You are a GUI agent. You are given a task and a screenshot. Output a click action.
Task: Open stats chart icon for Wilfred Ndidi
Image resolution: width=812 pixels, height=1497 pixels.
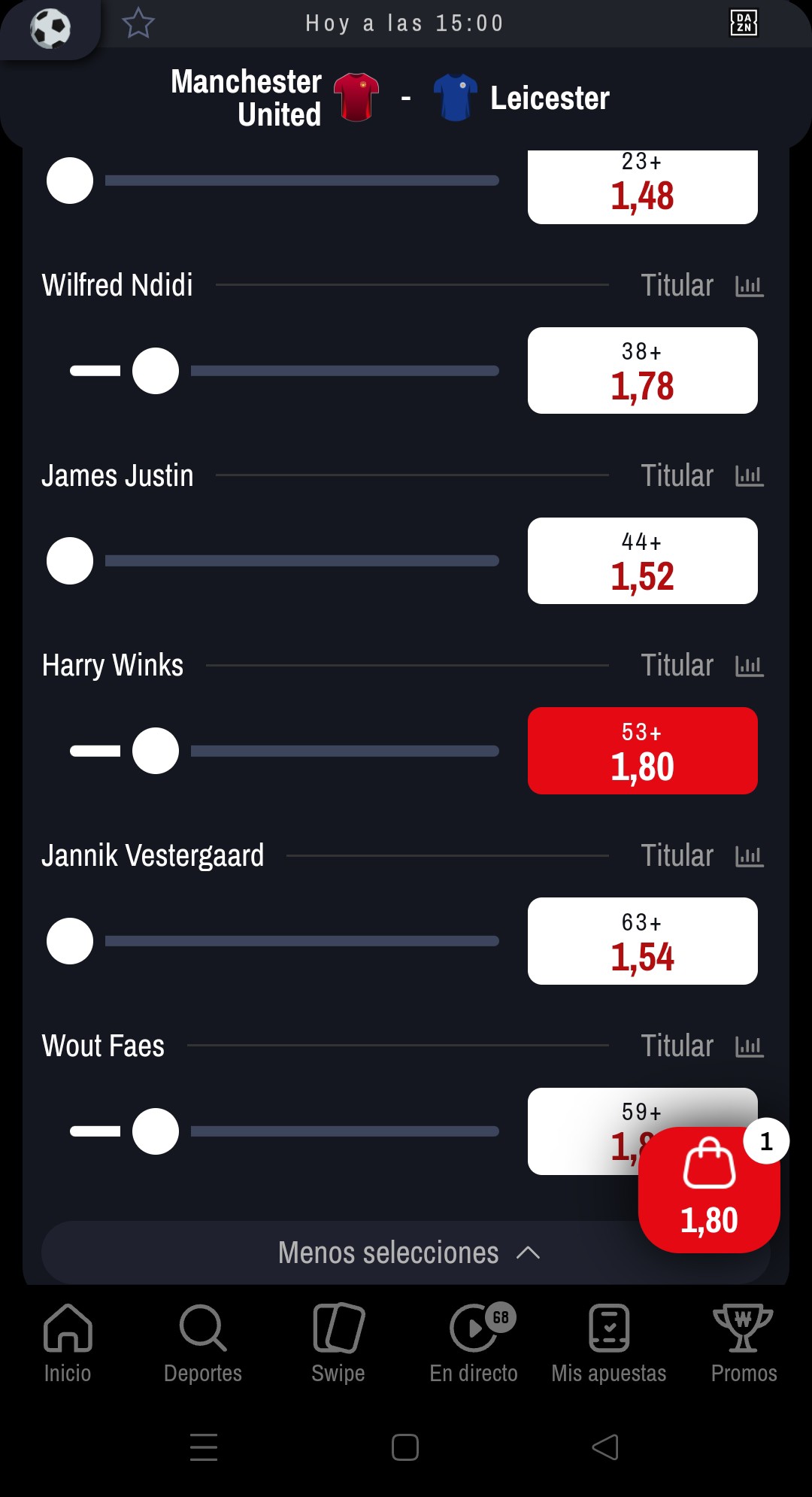point(749,286)
